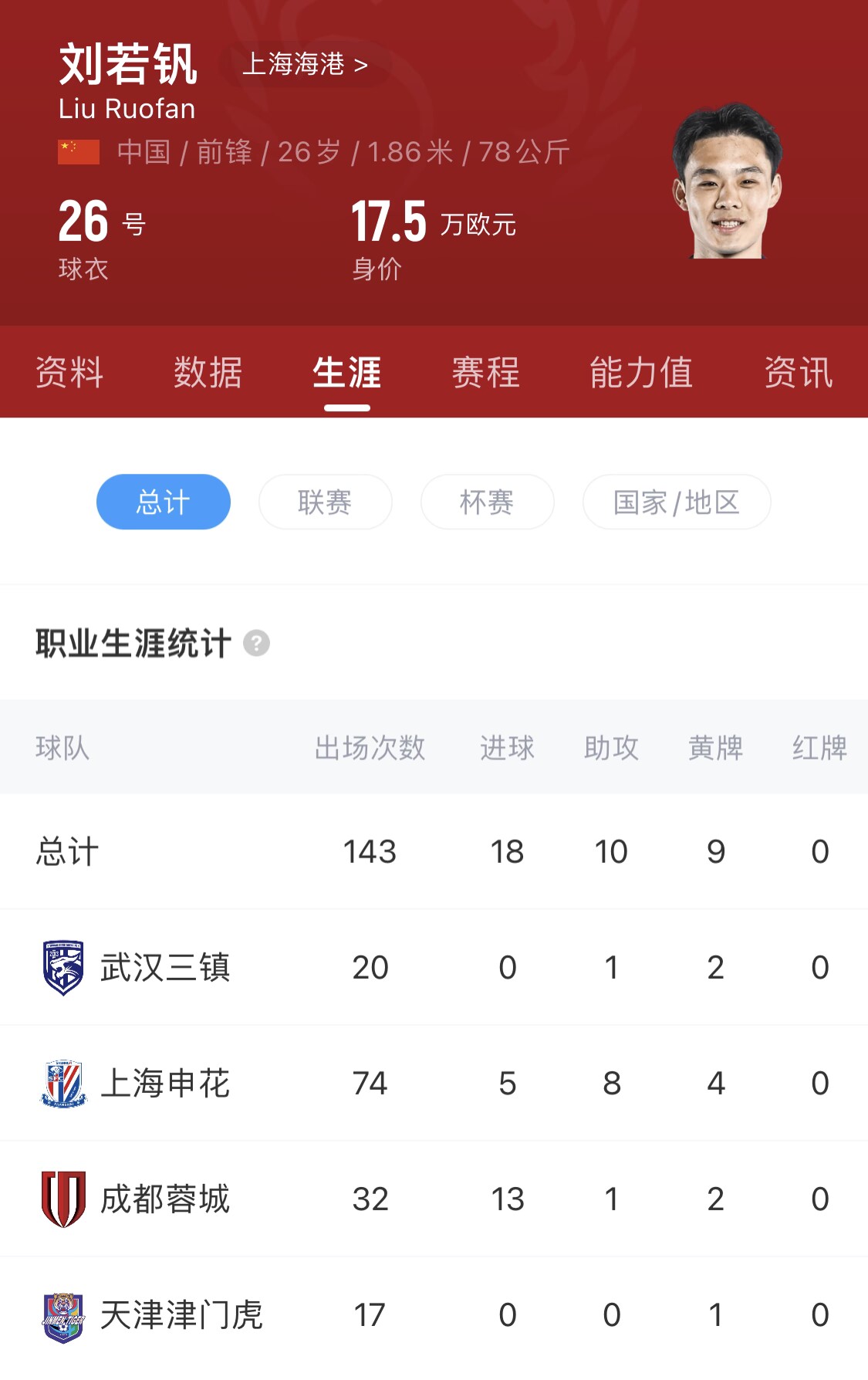The height and width of the screenshot is (1380, 868).
Task: Filter career stats by 联赛
Action: (x=325, y=502)
